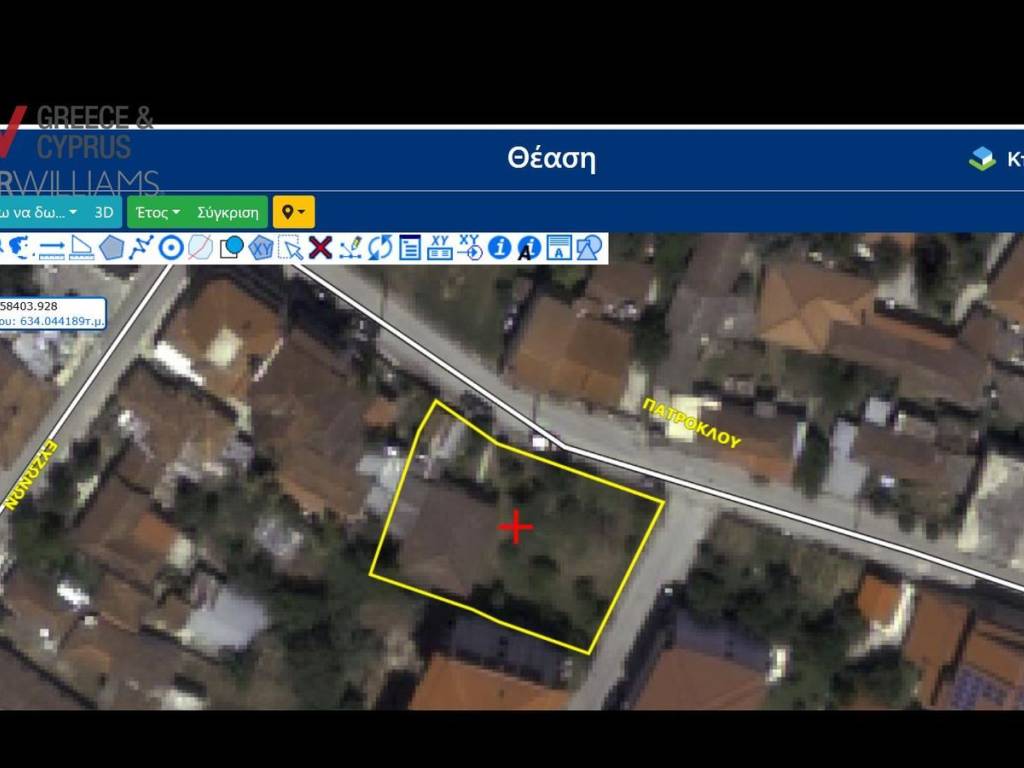The width and height of the screenshot is (1024, 768).
Task: Open the XY coordinates table tool
Action: (440, 247)
